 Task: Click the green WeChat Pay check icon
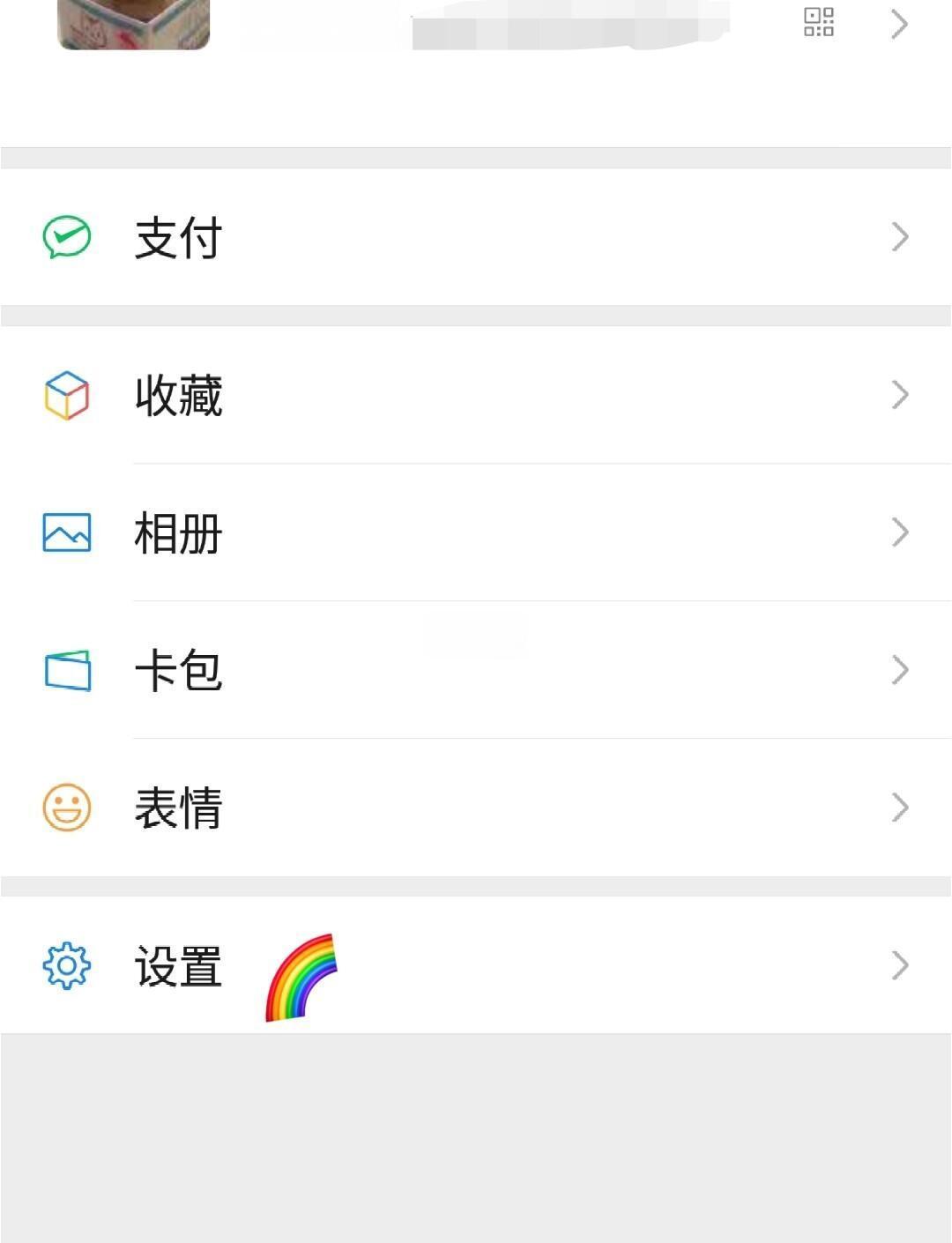[x=66, y=235]
